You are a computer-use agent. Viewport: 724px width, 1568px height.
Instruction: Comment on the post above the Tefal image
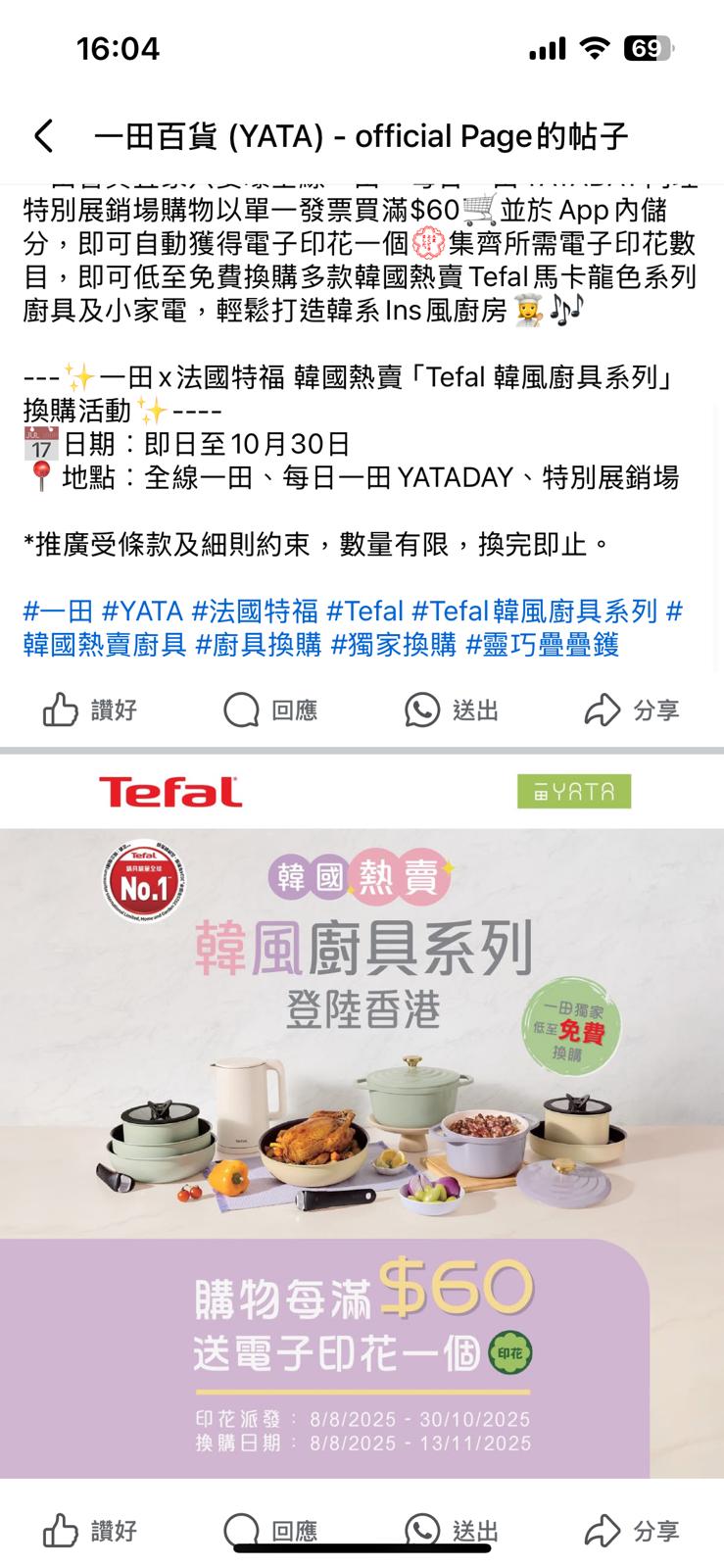click(271, 710)
